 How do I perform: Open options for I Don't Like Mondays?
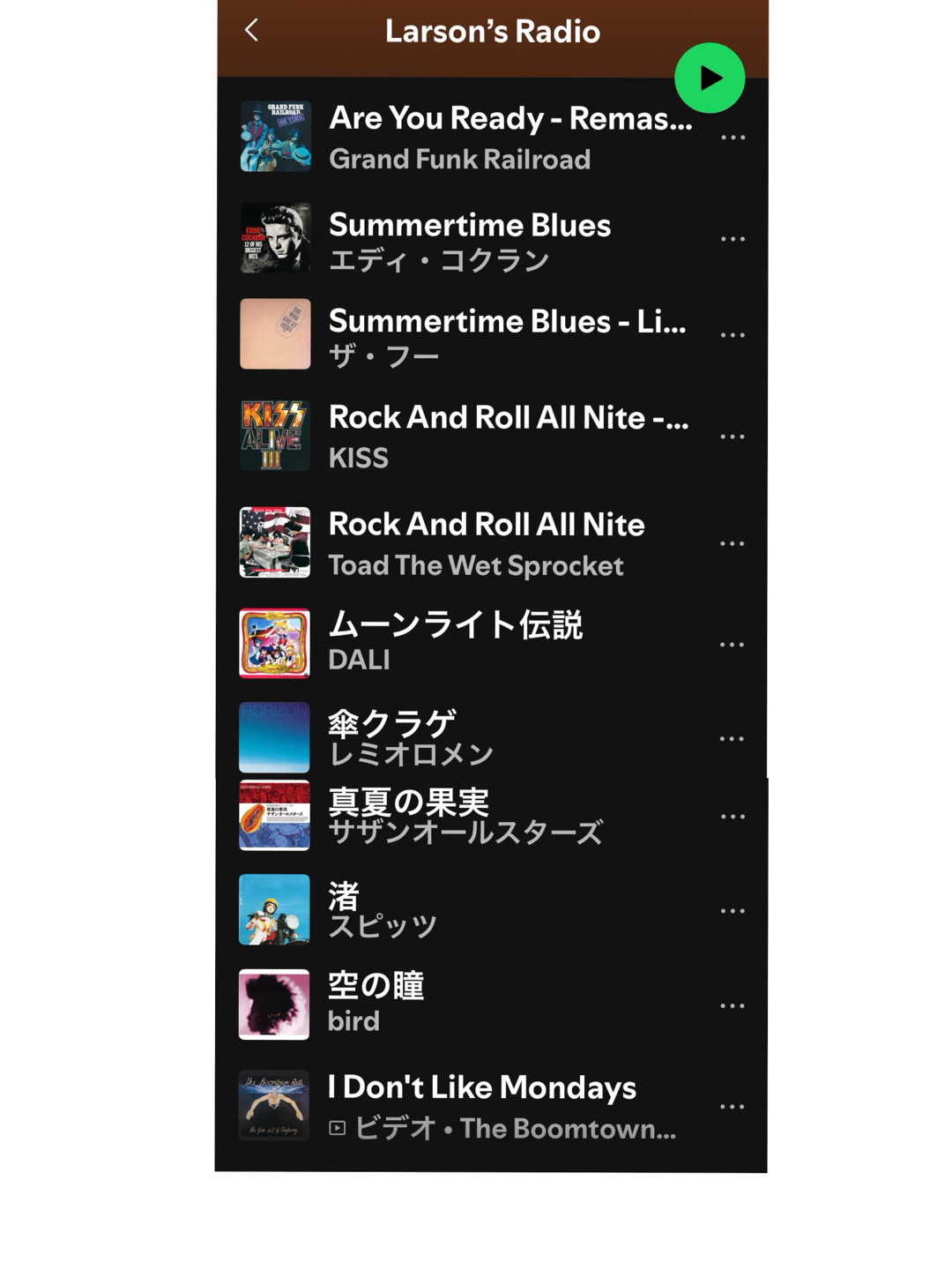(733, 1107)
